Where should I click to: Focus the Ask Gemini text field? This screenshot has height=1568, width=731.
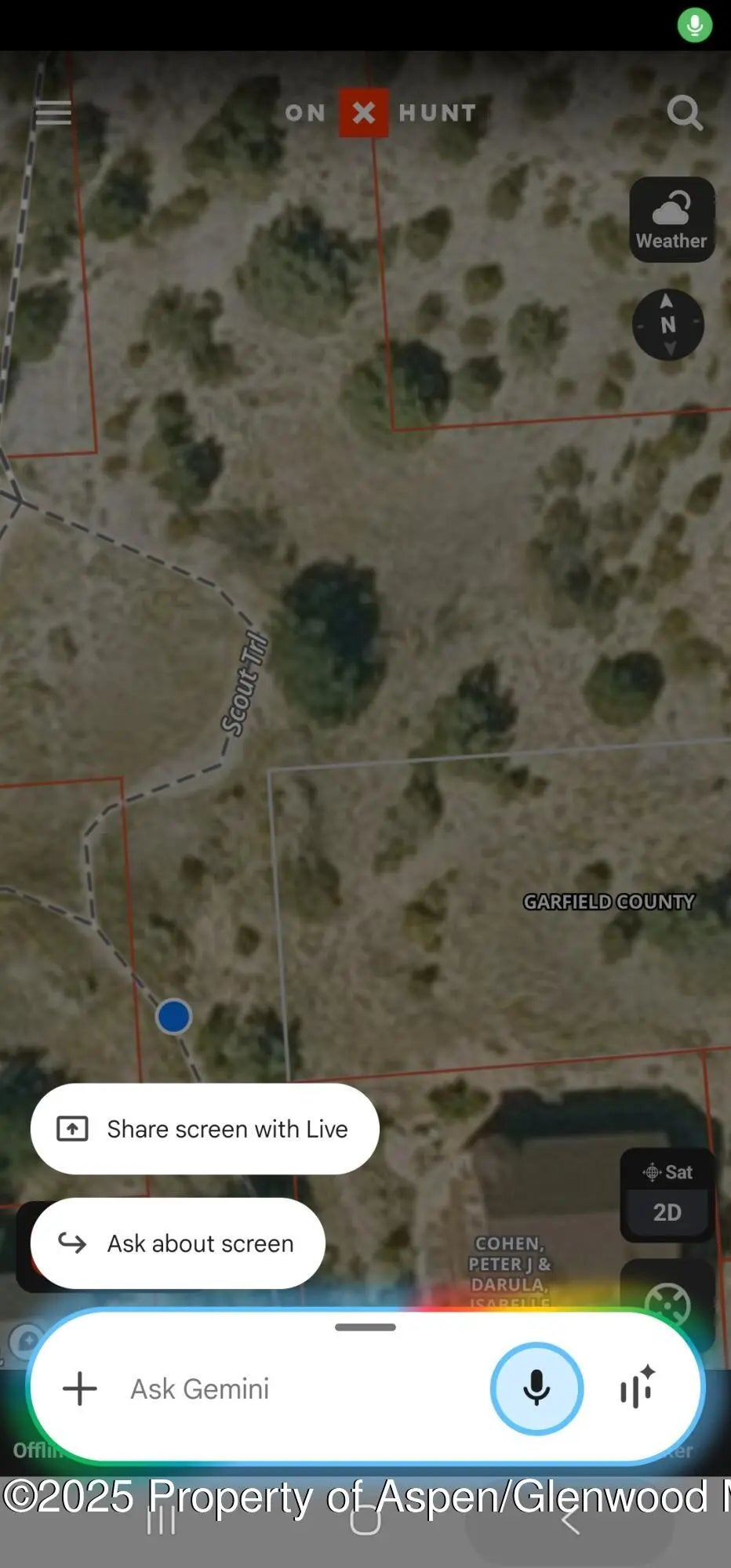click(x=298, y=1388)
